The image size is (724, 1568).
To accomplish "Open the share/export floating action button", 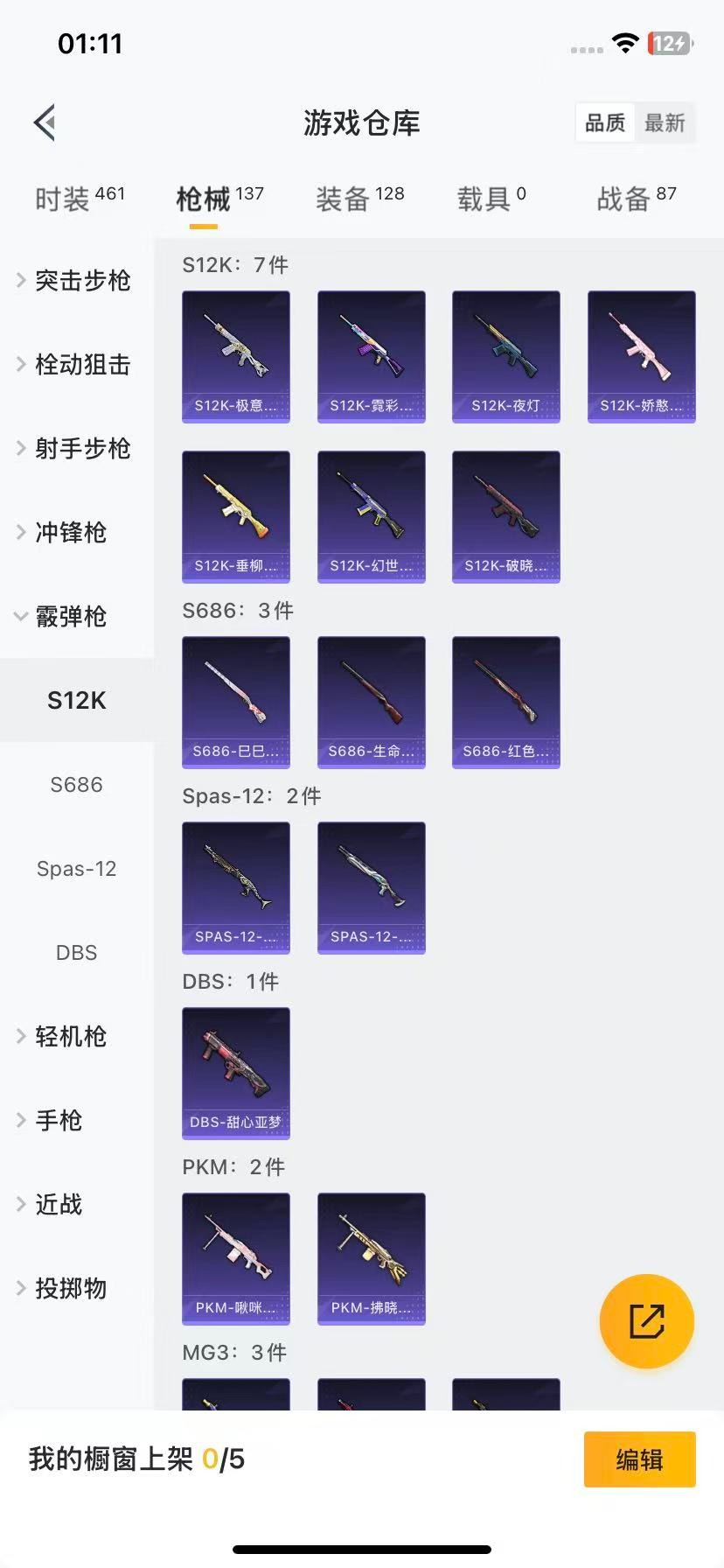I will coord(646,1321).
